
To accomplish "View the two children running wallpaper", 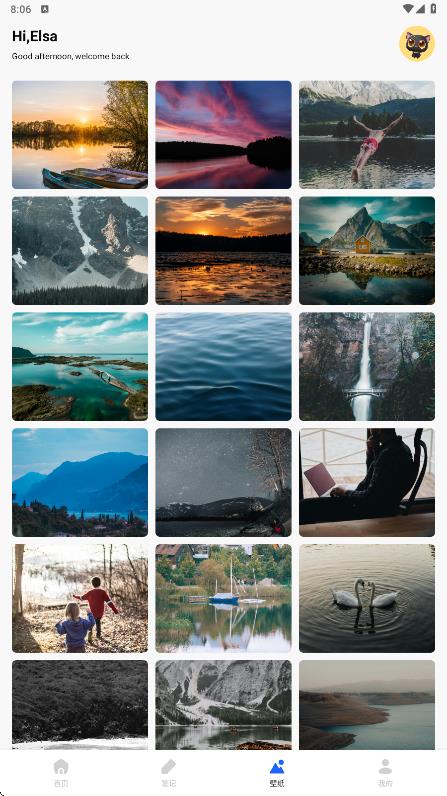I will click(x=80, y=599).
